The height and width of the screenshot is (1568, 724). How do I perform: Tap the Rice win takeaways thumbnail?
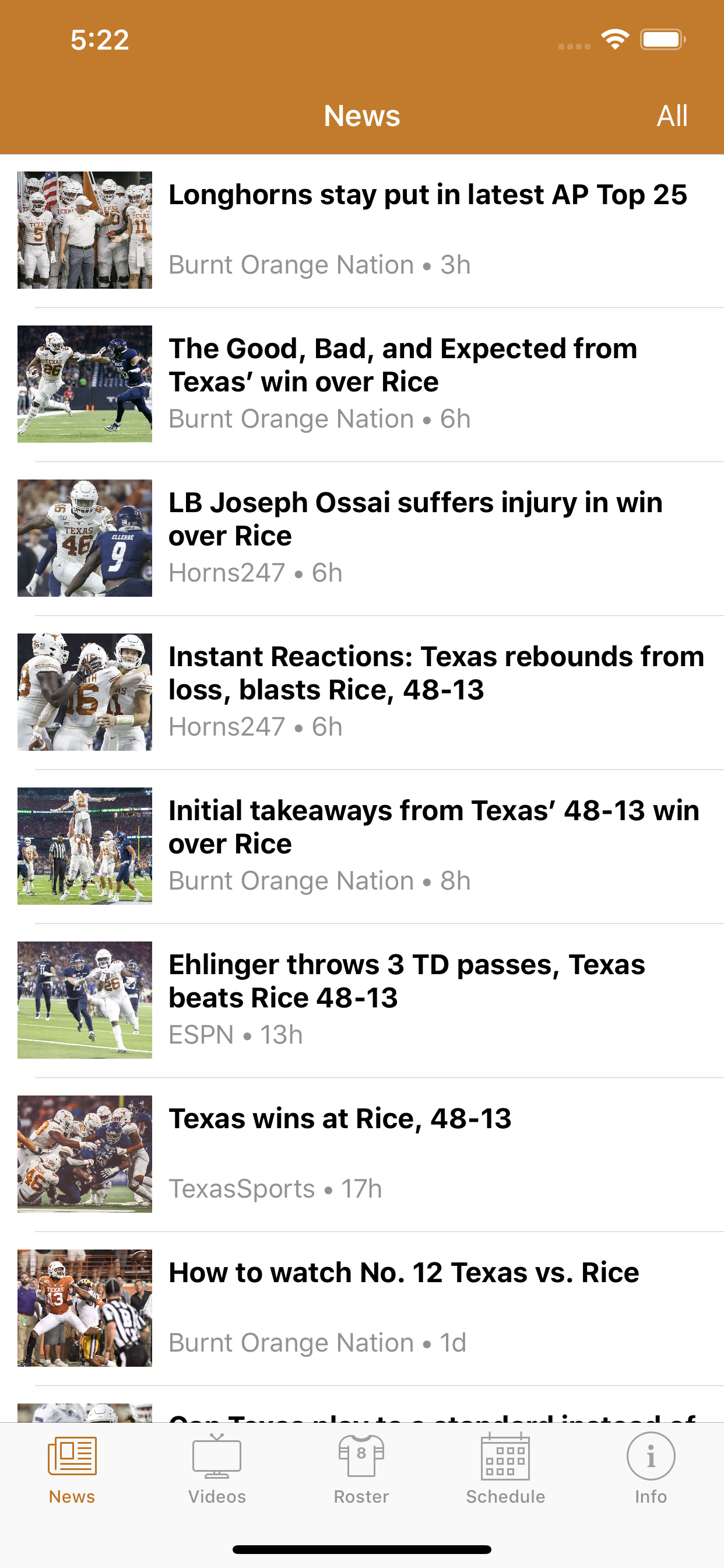85,846
